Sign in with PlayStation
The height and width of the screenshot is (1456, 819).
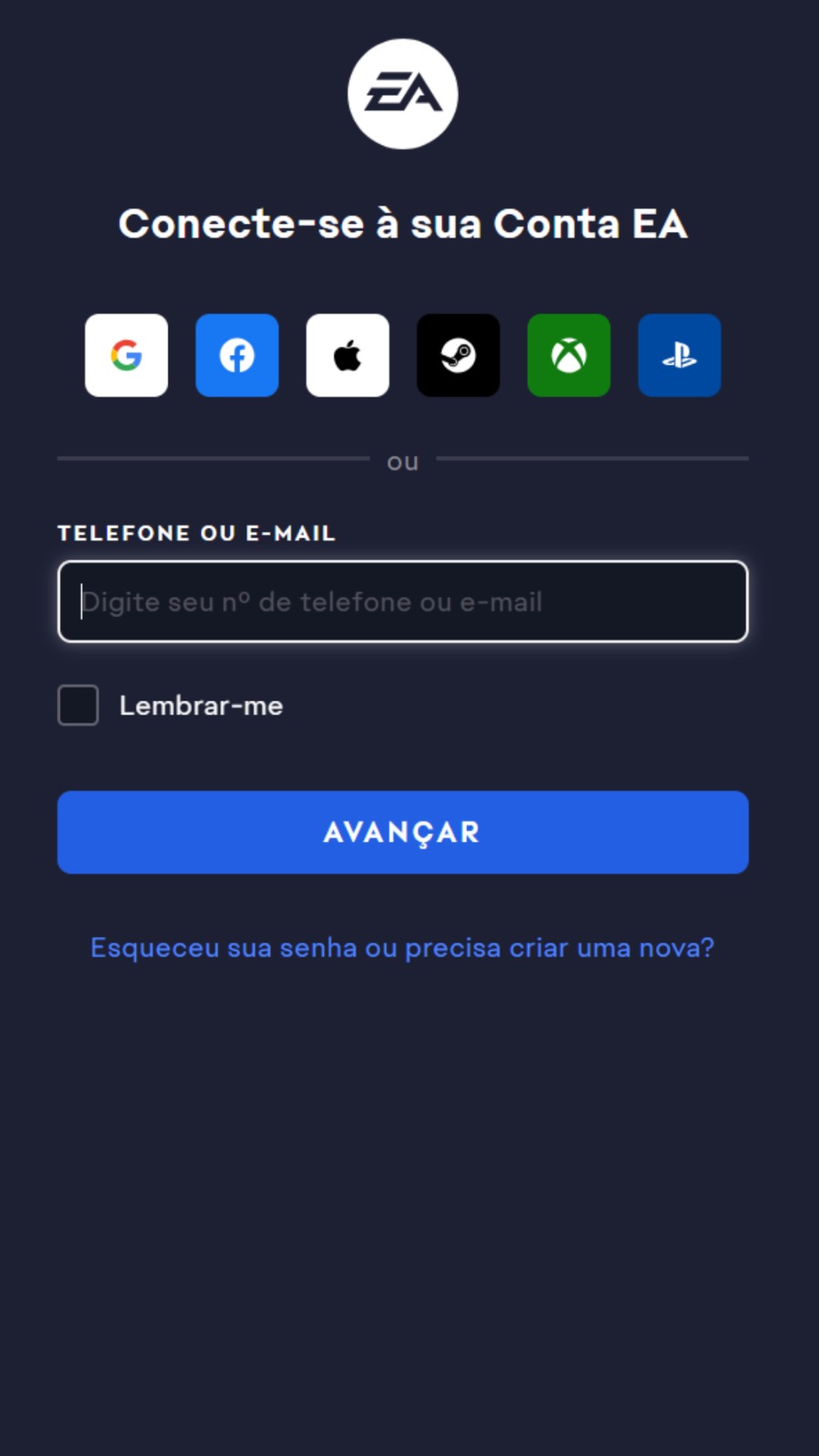coord(680,355)
